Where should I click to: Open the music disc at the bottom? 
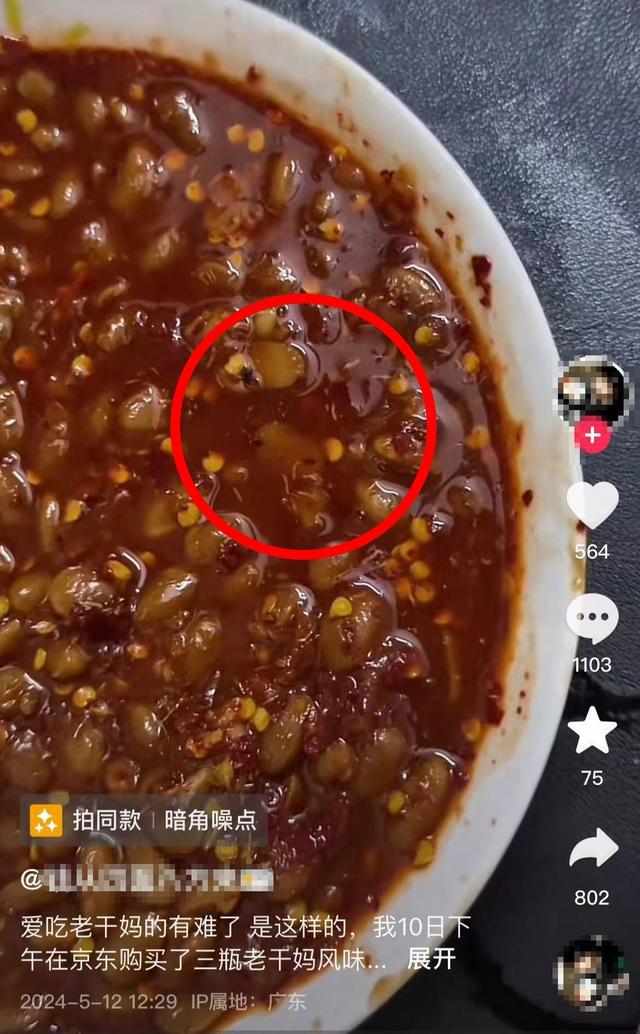(593, 973)
